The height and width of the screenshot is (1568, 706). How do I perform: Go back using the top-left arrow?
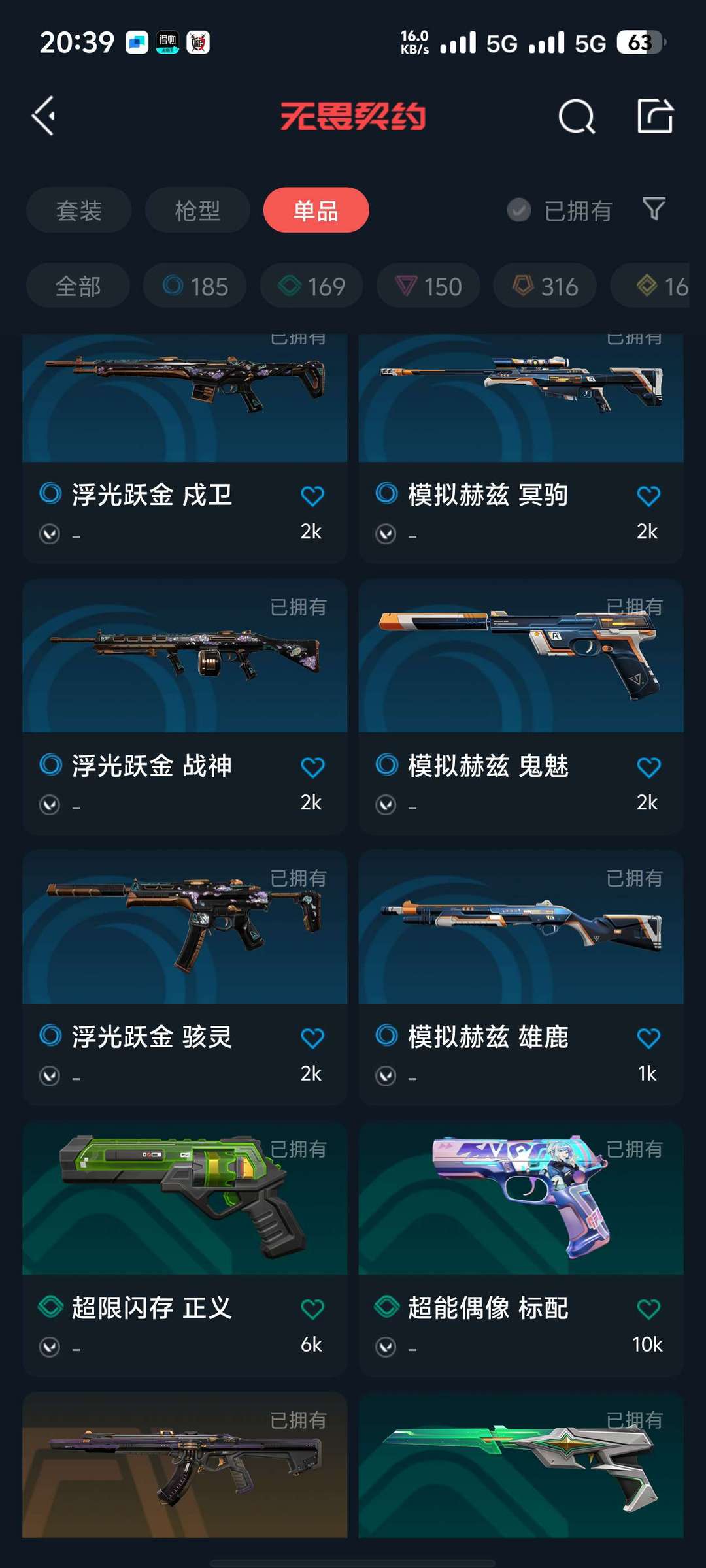[x=44, y=116]
